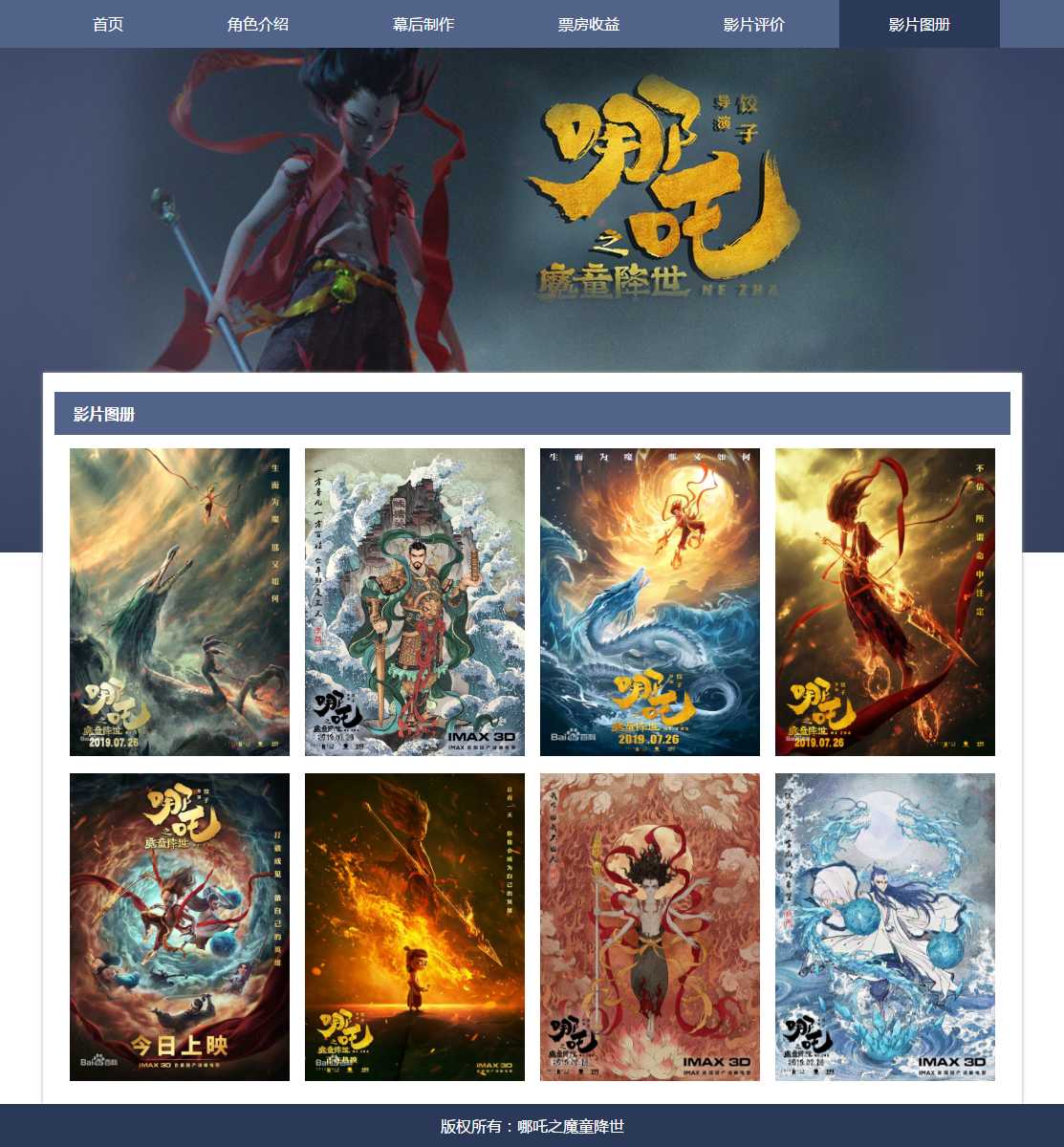Open the blue ice dragon poster

pyautogui.click(x=650, y=602)
